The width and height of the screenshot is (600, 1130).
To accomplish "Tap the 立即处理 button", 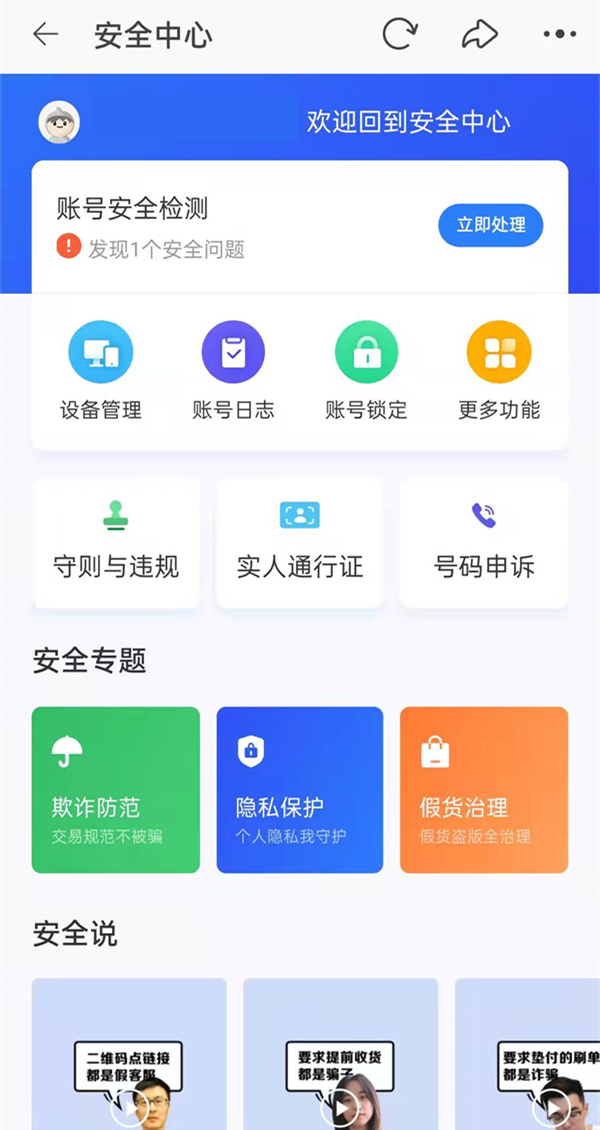I will pyautogui.click(x=490, y=225).
